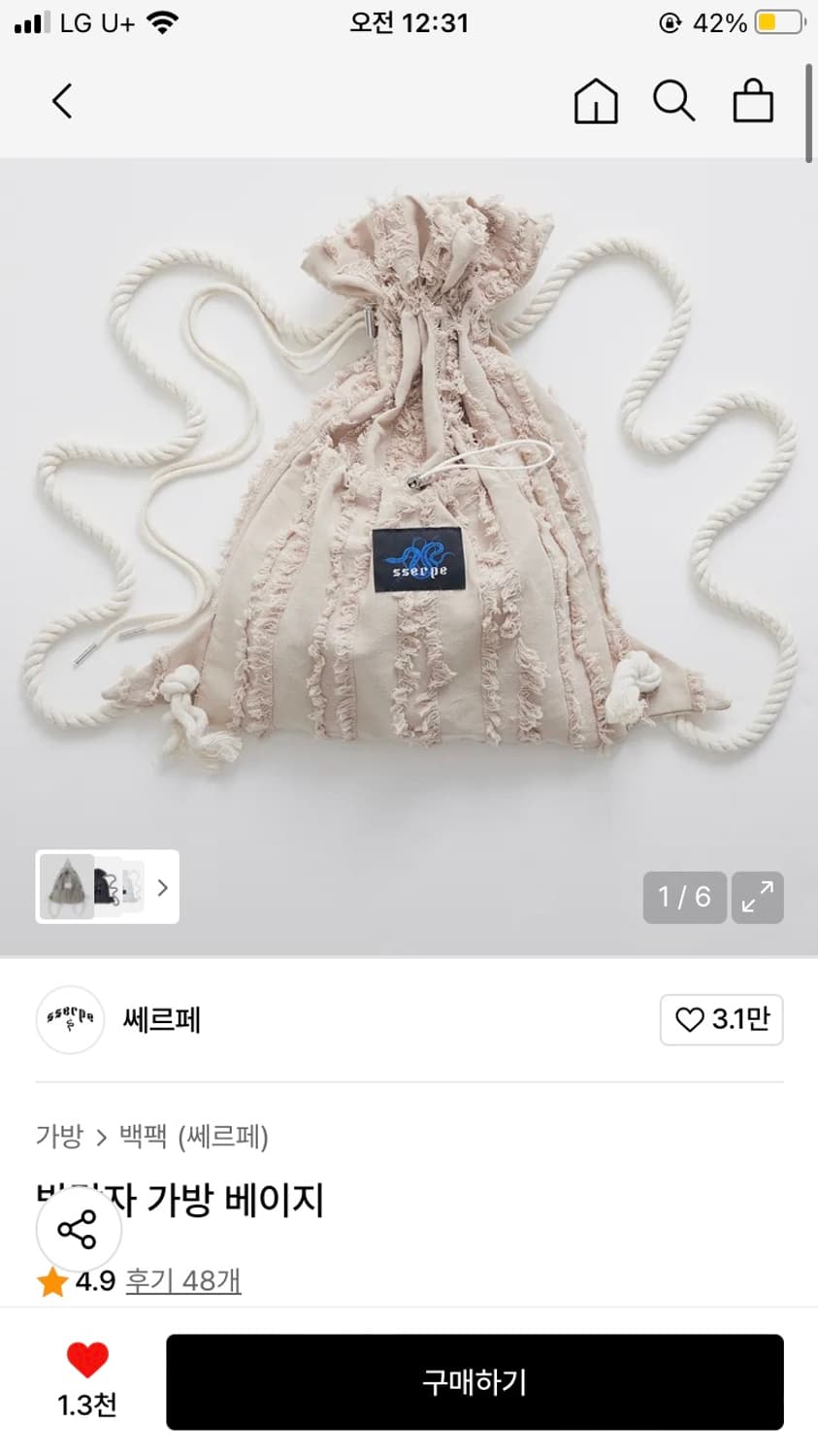
Task: Tap the back arrow to go back
Action: [x=61, y=101]
